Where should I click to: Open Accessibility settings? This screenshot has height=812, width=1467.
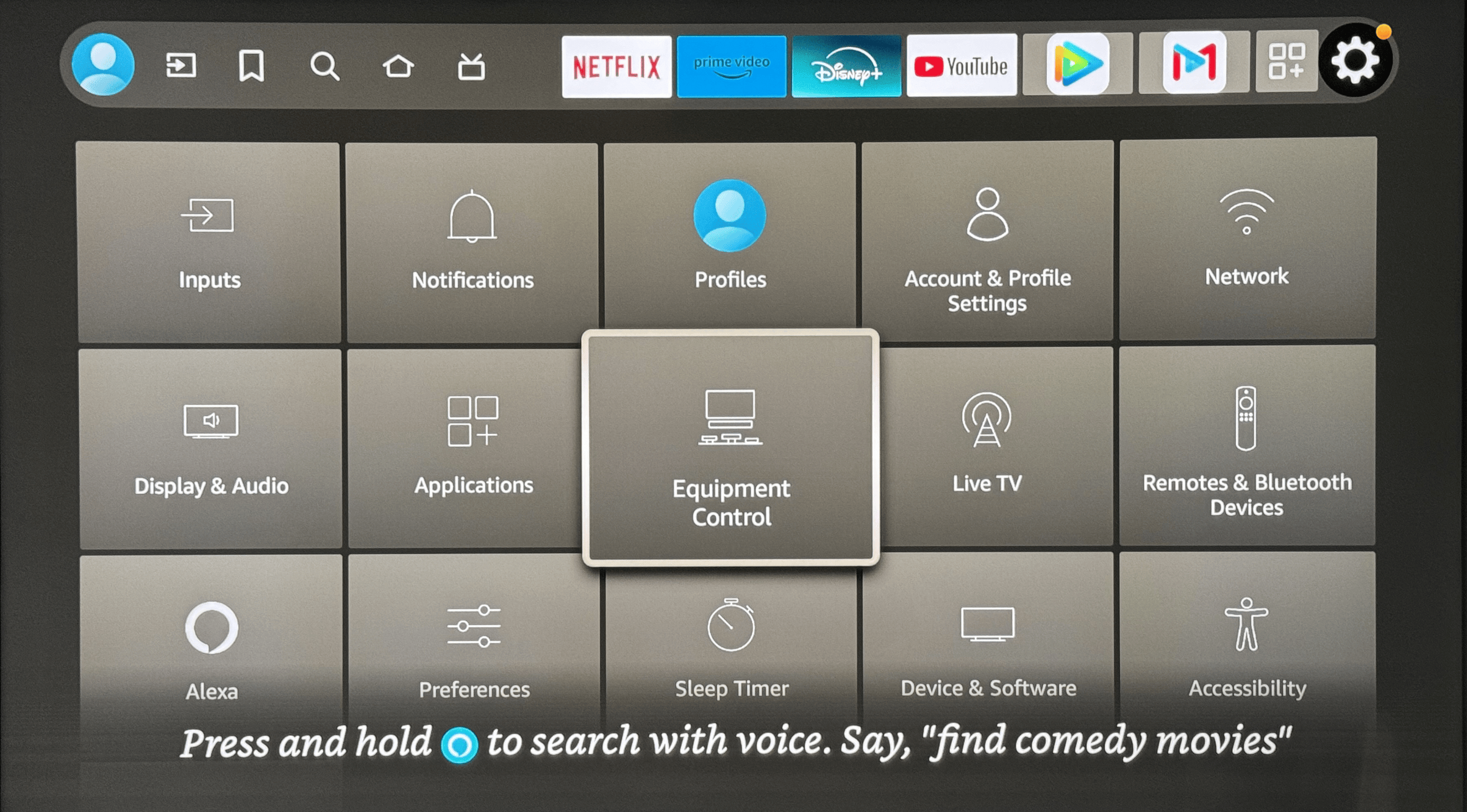pos(1247,645)
